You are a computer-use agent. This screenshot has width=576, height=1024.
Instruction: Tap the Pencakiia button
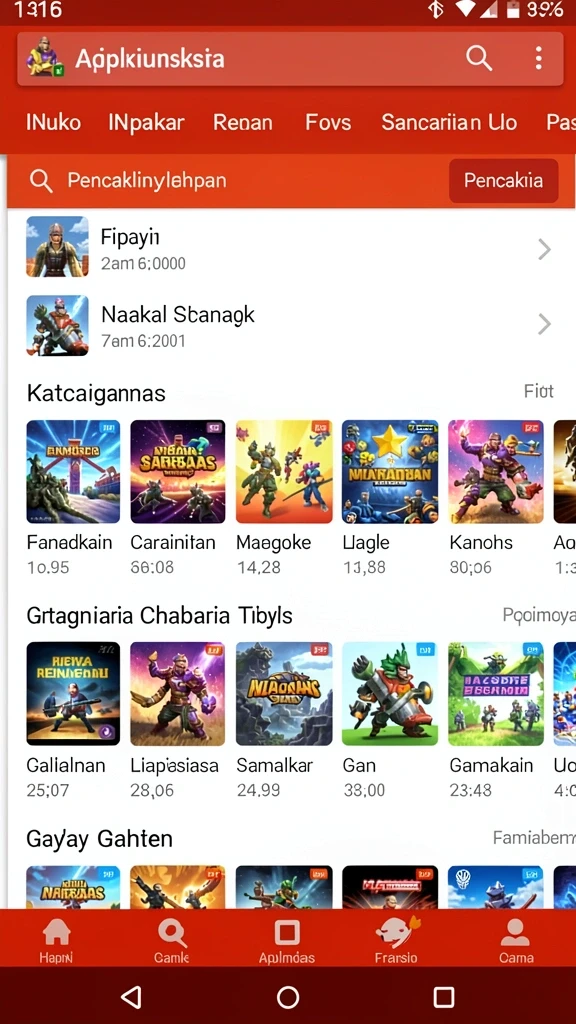504,181
